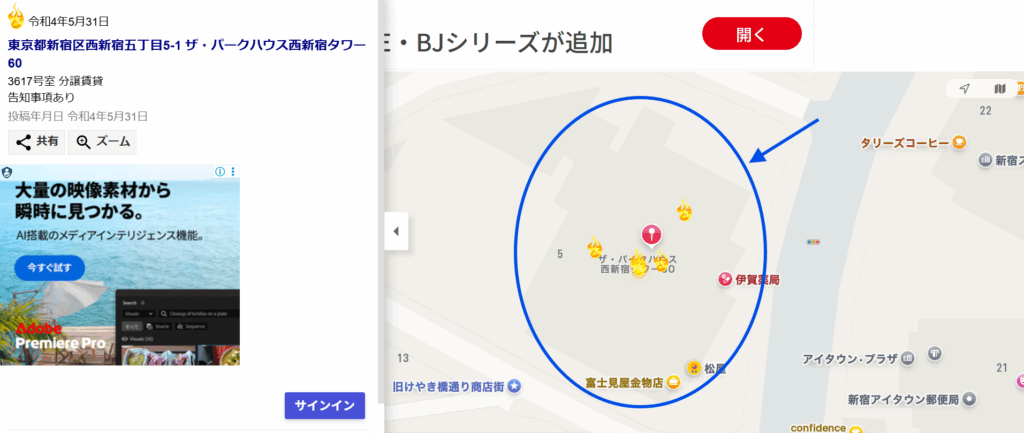Open the ad info icon

[220, 172]
